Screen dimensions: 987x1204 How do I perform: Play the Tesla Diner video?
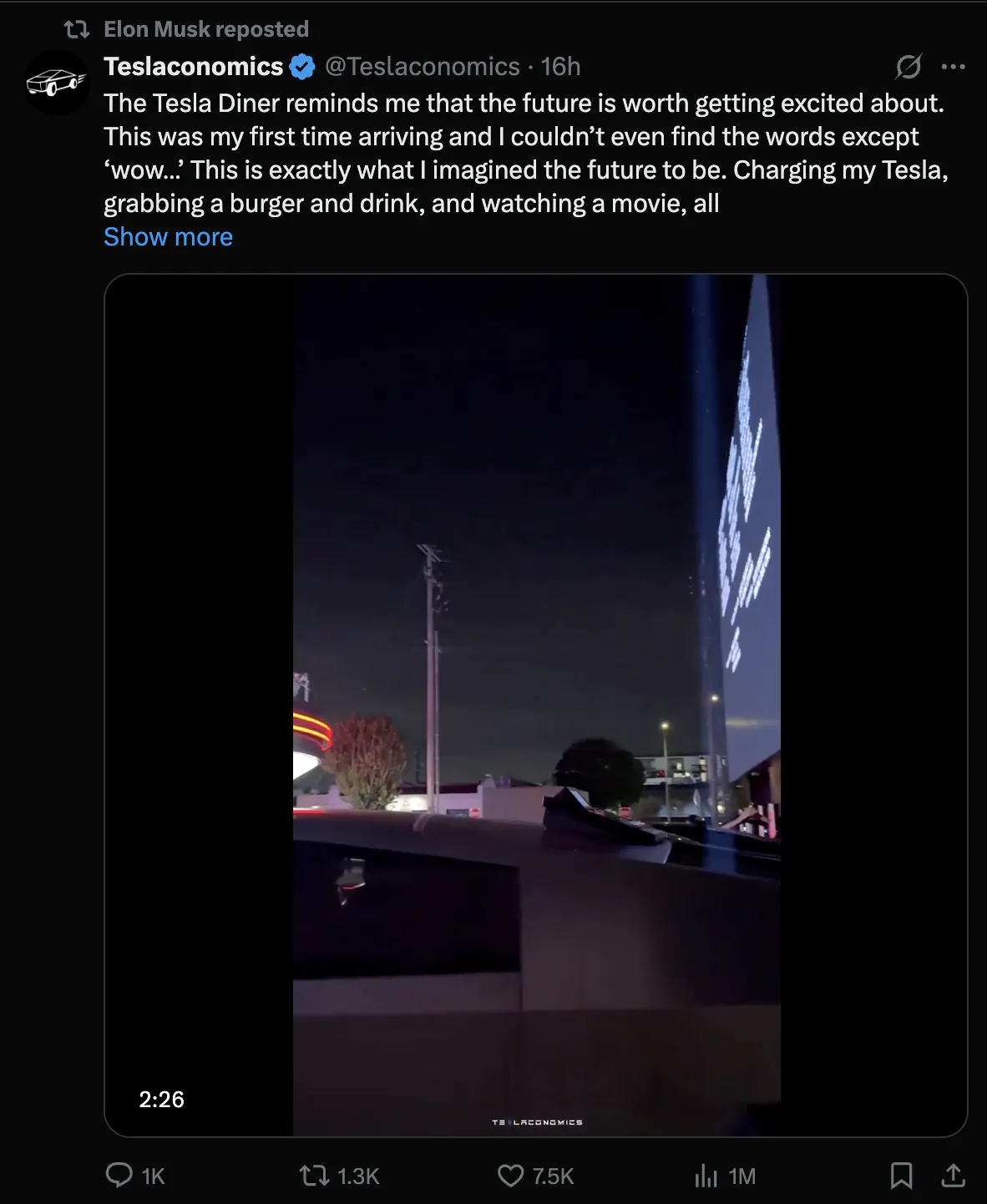coord(536,705)
